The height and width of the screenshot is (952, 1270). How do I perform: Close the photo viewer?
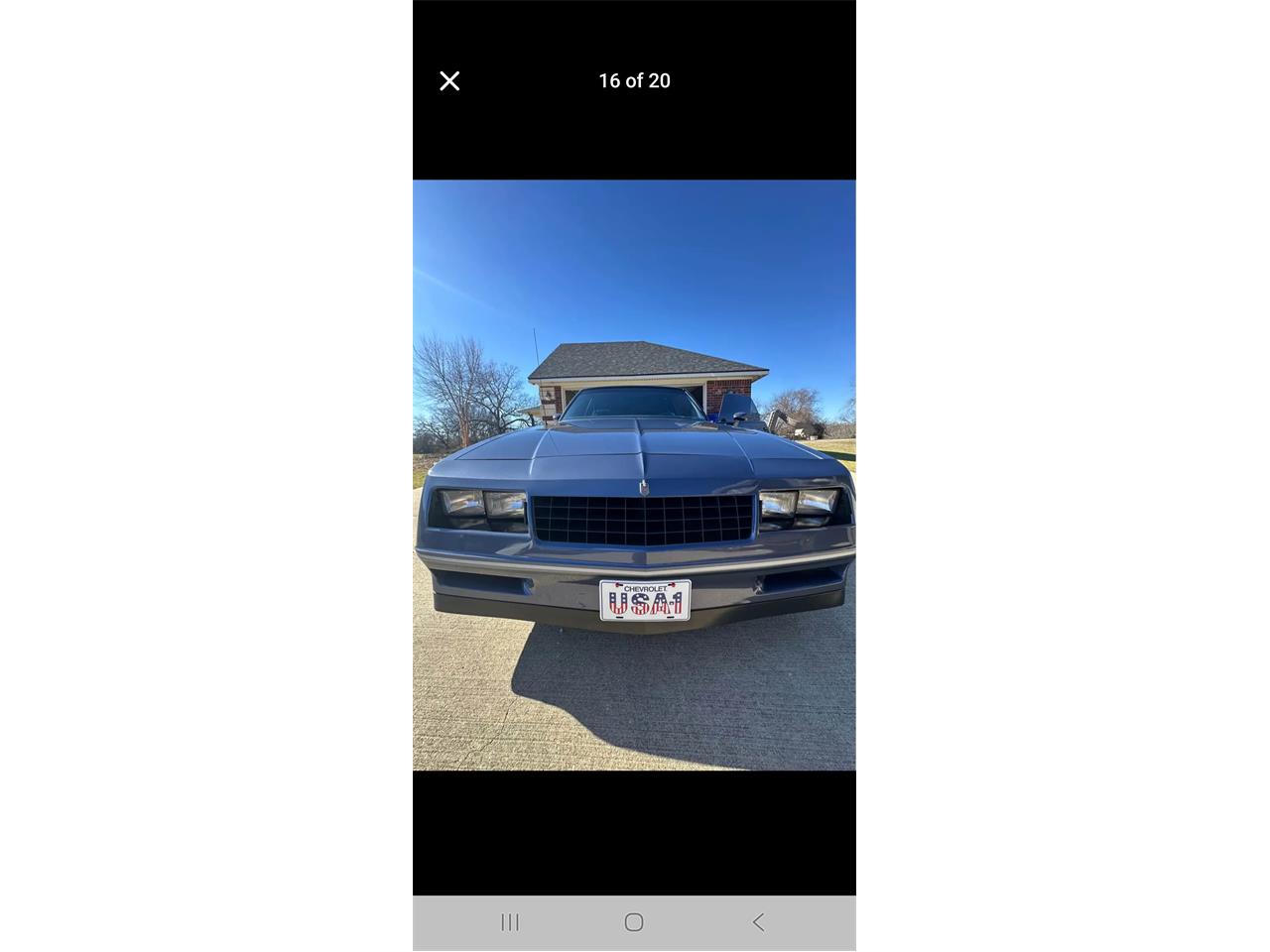point(449,81)
